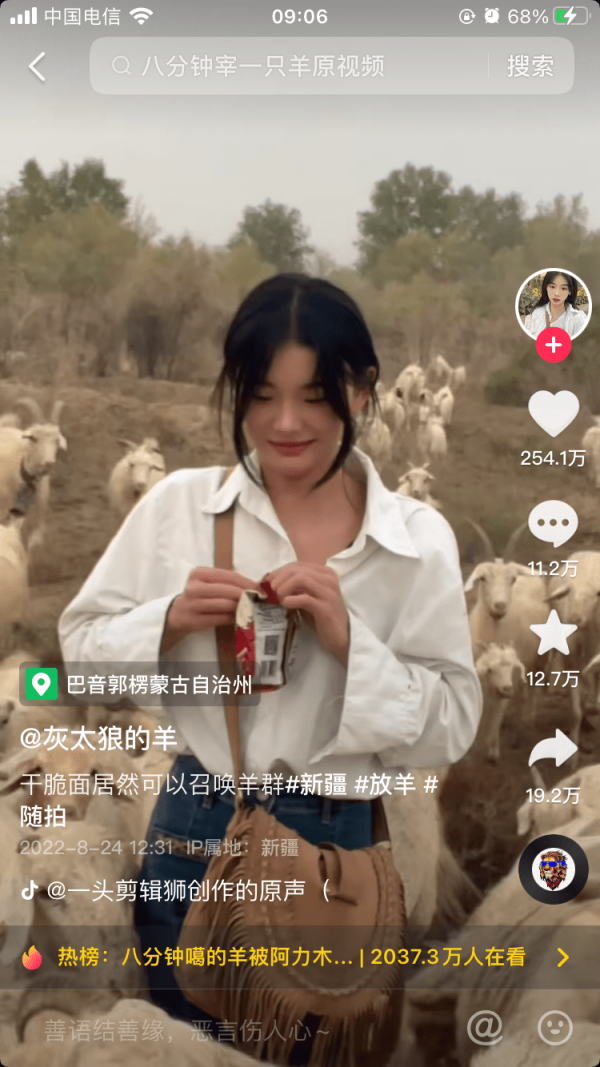Open the spinning sound disc
This screenshot has height=1067, width=600.
[x=553, y=869]
